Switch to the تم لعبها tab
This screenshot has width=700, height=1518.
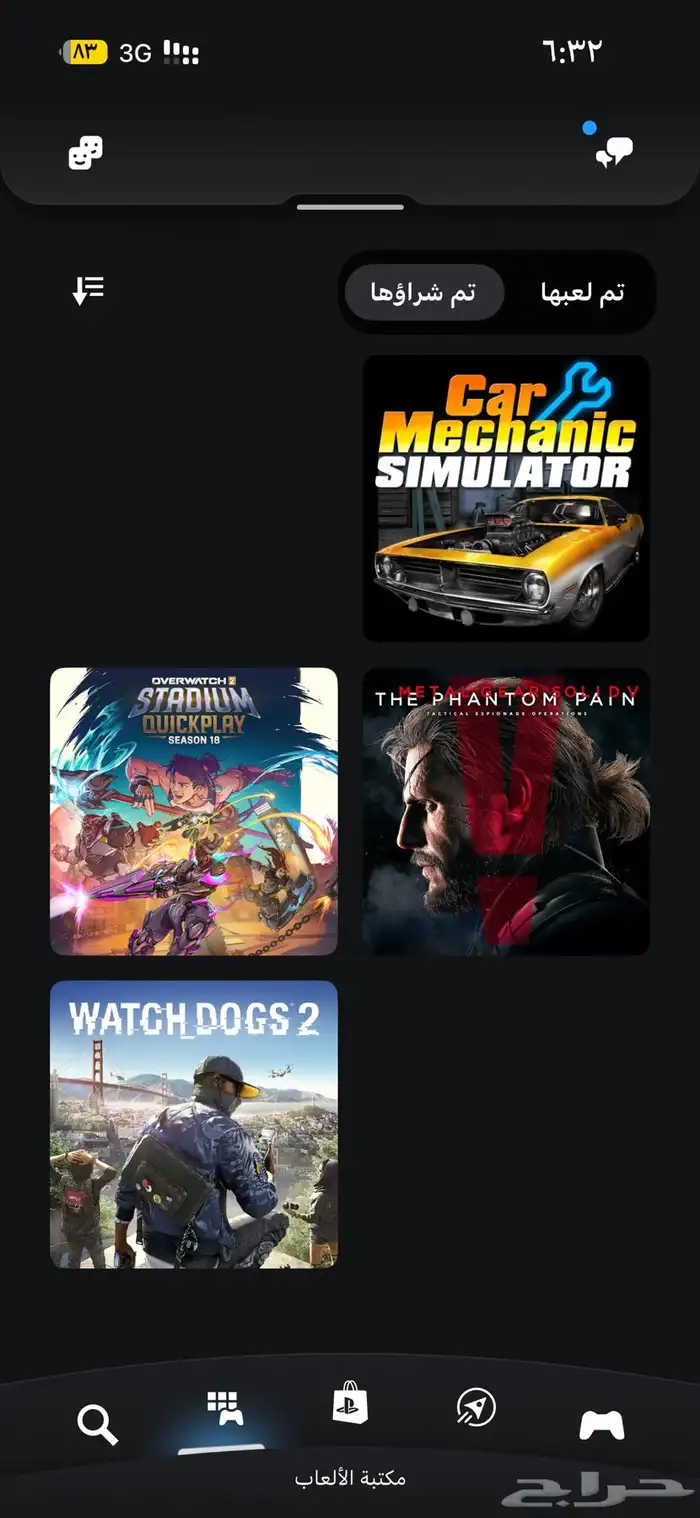click(582, 293)
